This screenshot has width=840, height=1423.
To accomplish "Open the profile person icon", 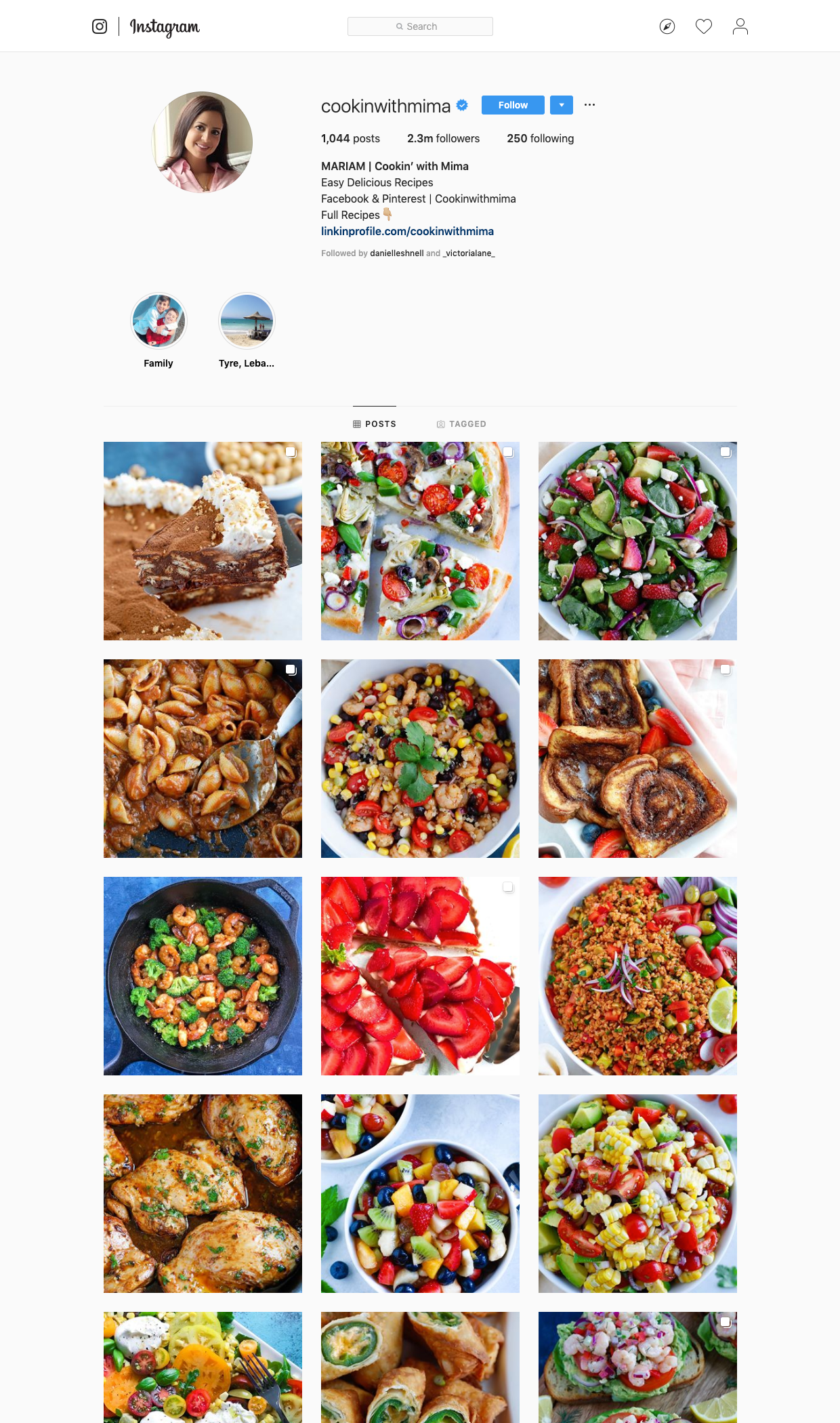I will [x=740, y=26].
